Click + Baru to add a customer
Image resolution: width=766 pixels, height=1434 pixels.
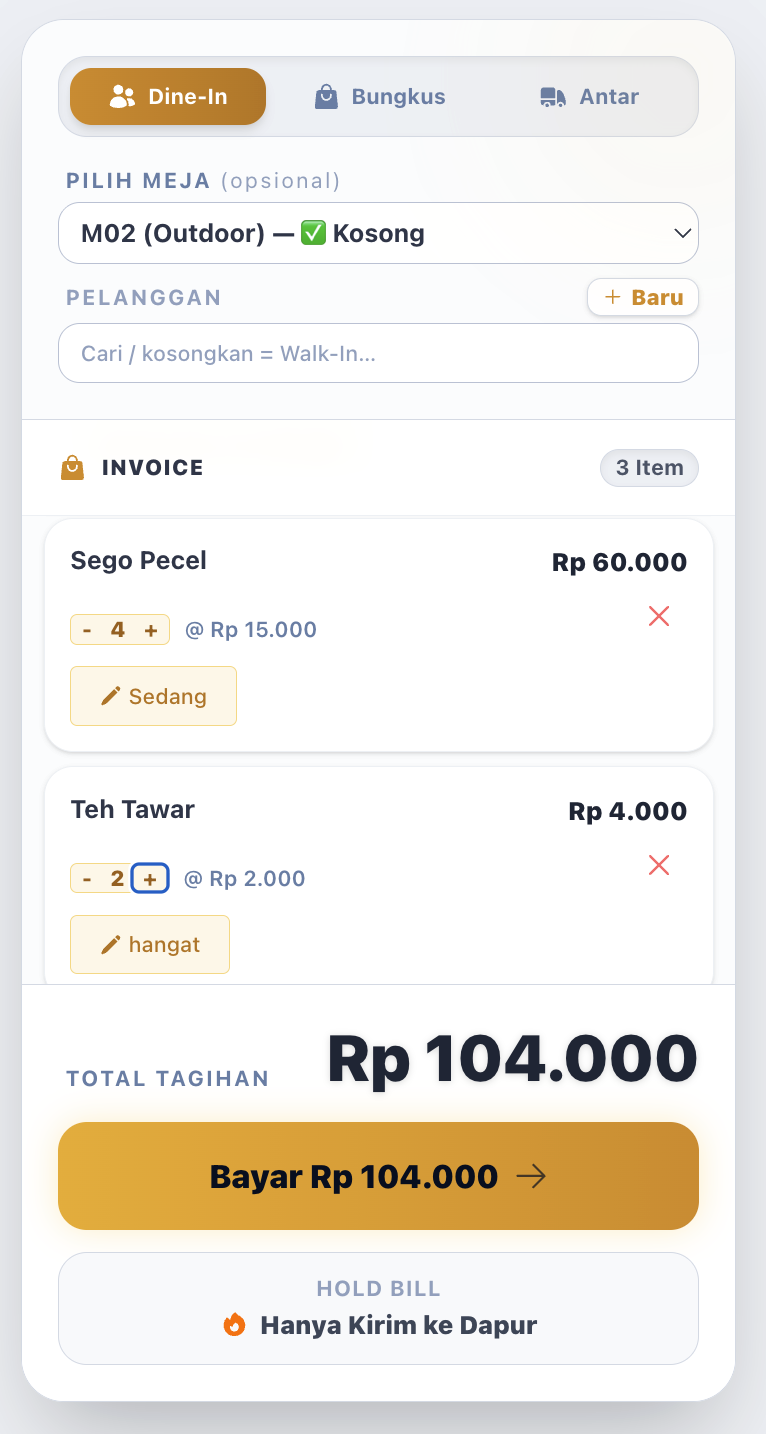point(643,297)
